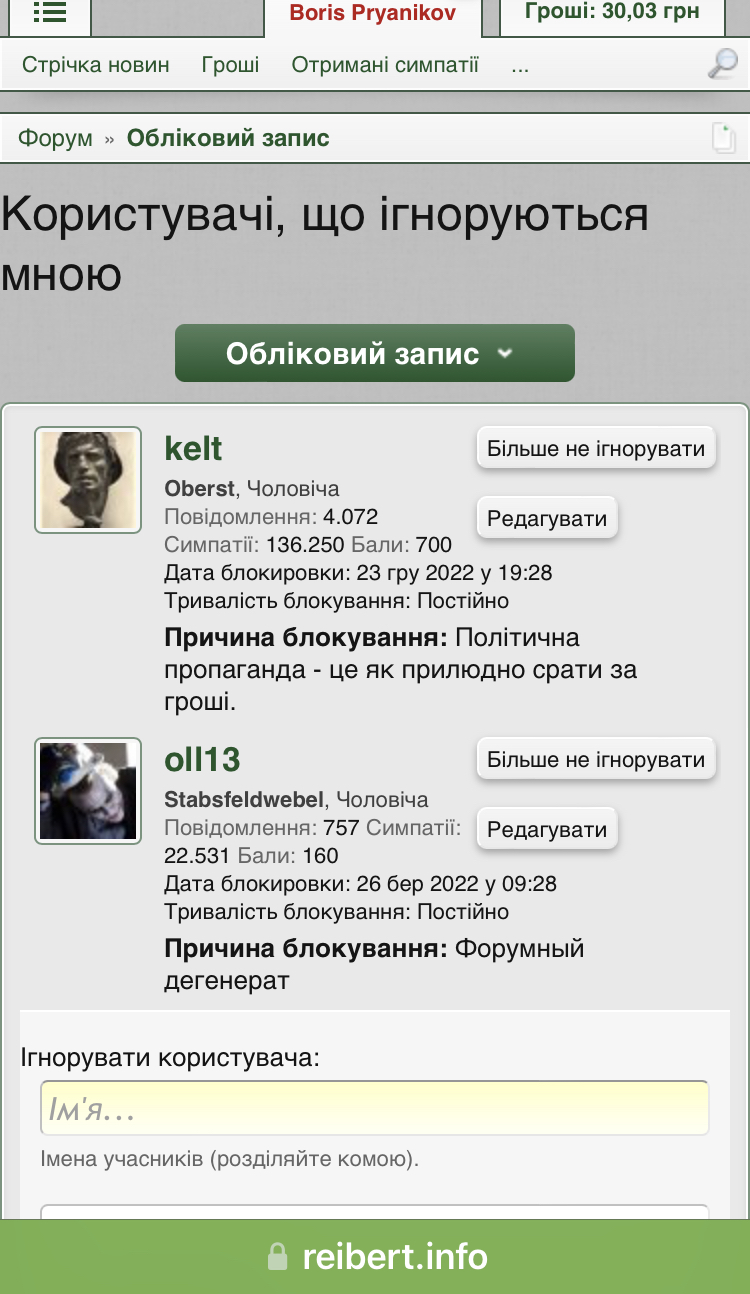Expand the three-dots more links
Screen dimensions: 750x1294
[x=520, y=65]
